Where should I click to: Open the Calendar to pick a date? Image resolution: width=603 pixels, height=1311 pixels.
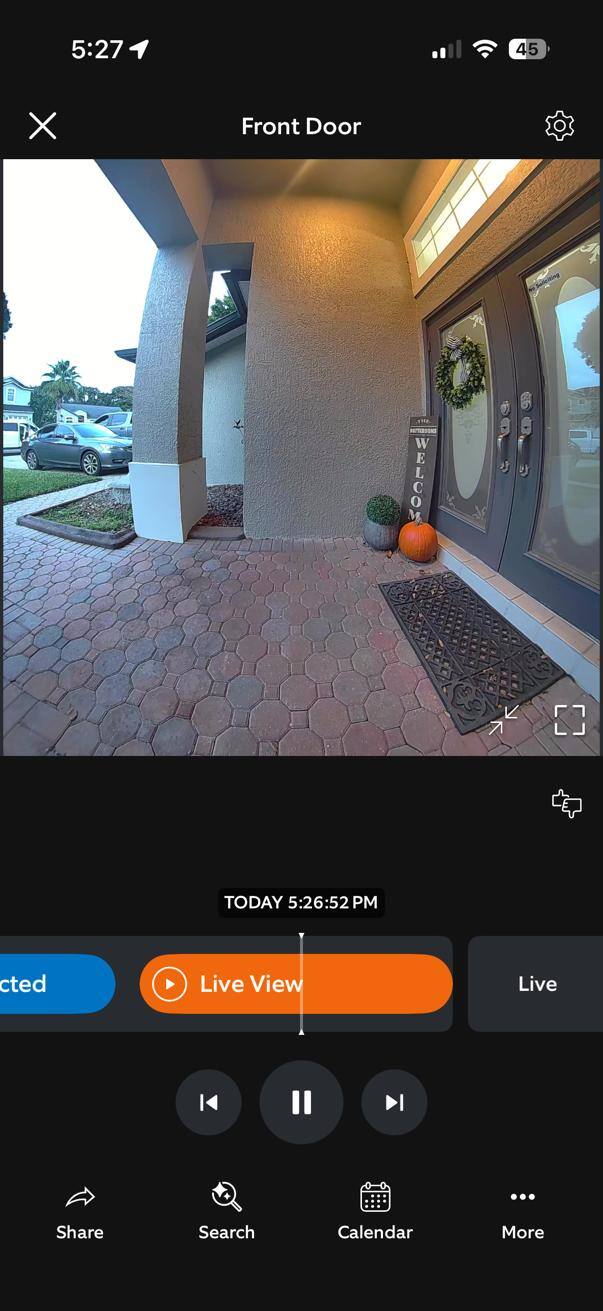coord(375,1212)
